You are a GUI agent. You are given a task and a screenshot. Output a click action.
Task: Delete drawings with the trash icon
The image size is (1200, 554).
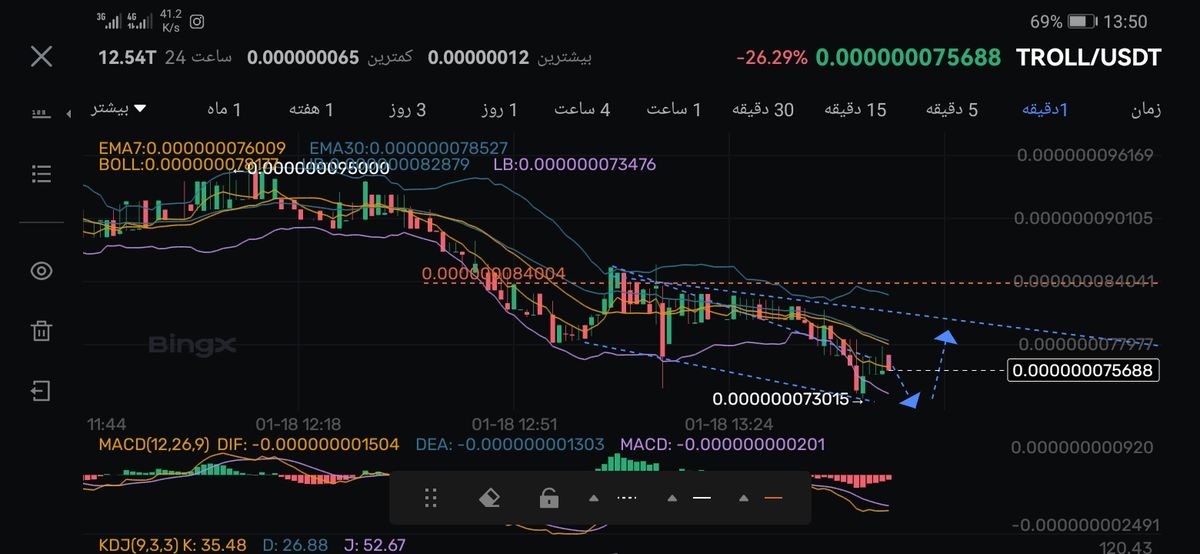41,331
